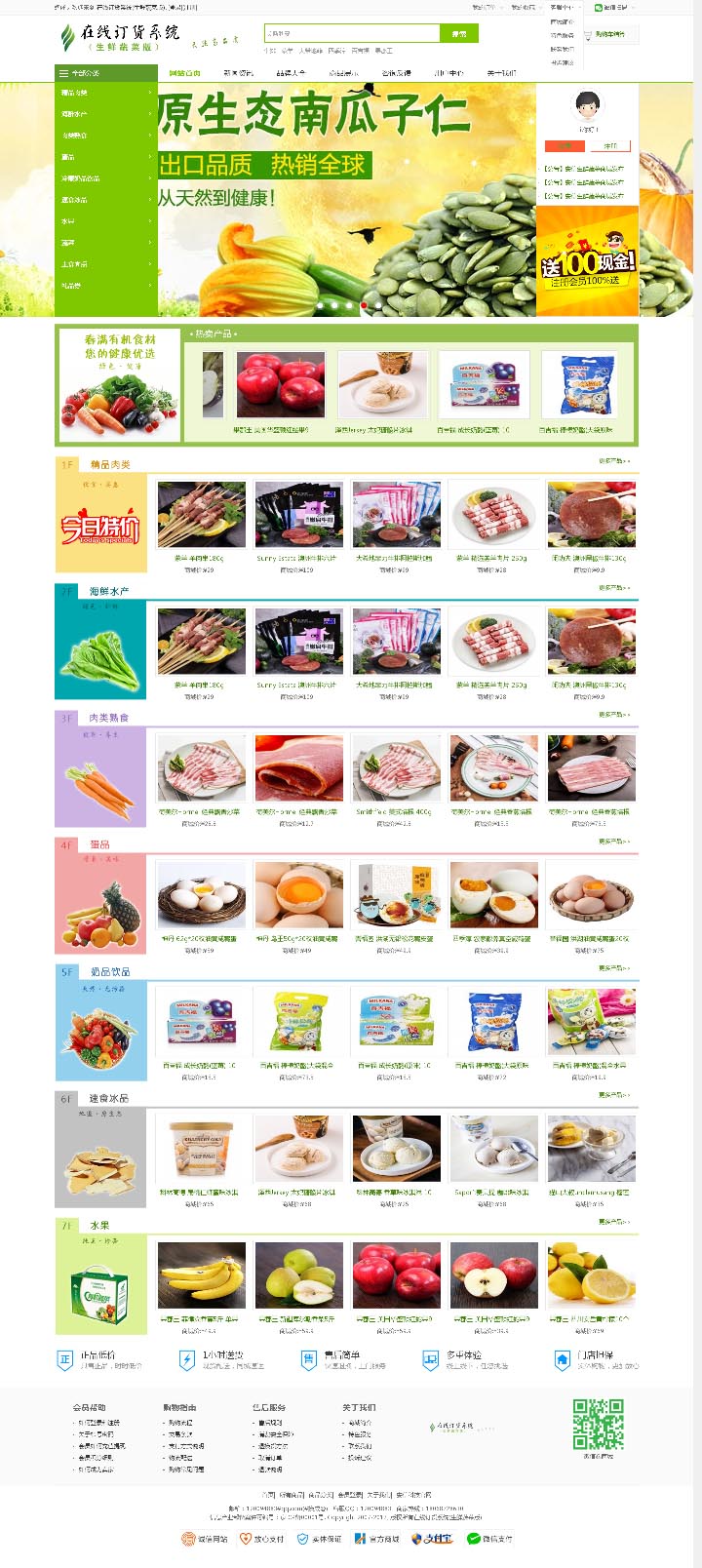Open the red apples hot product tile

[280, 385]
